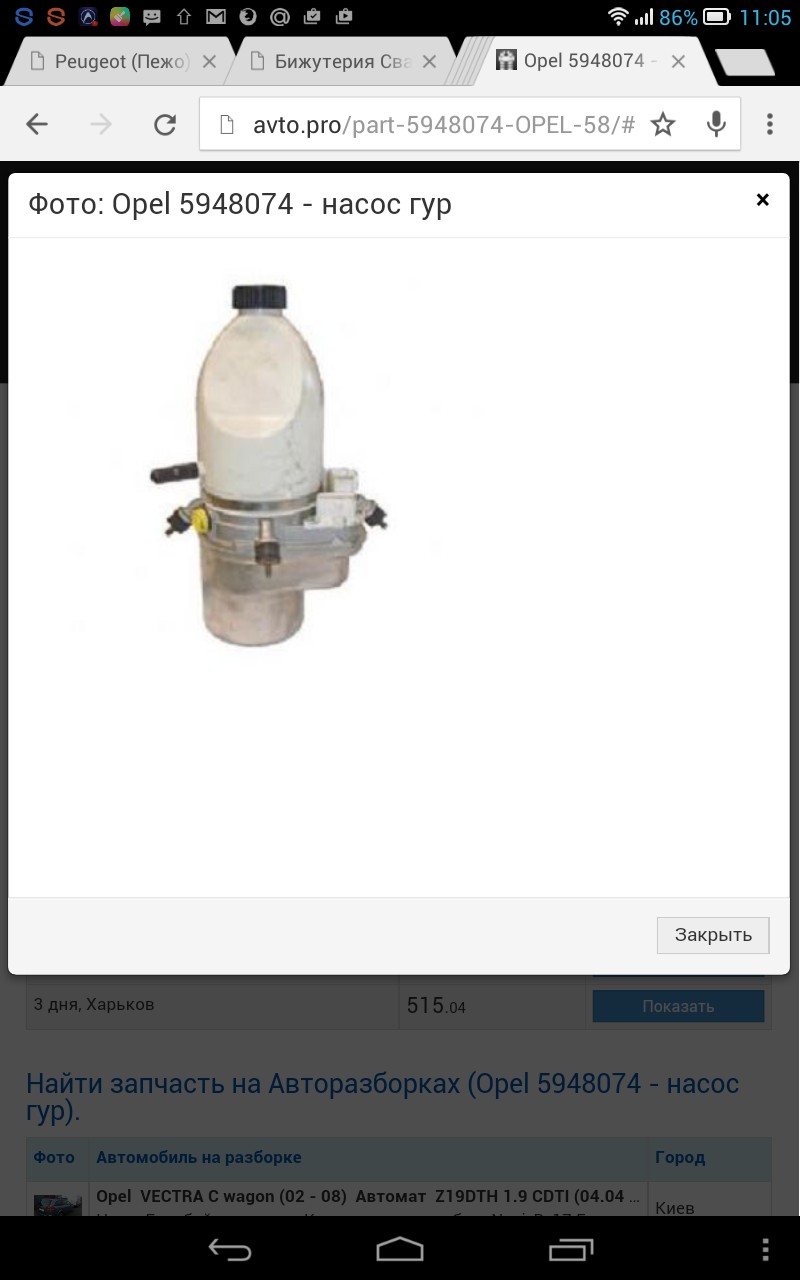This screenshot has width=800, height=1280.
Task: Switch to the Peugeot (Пежо) tab
Action: (x=110, y=62)
